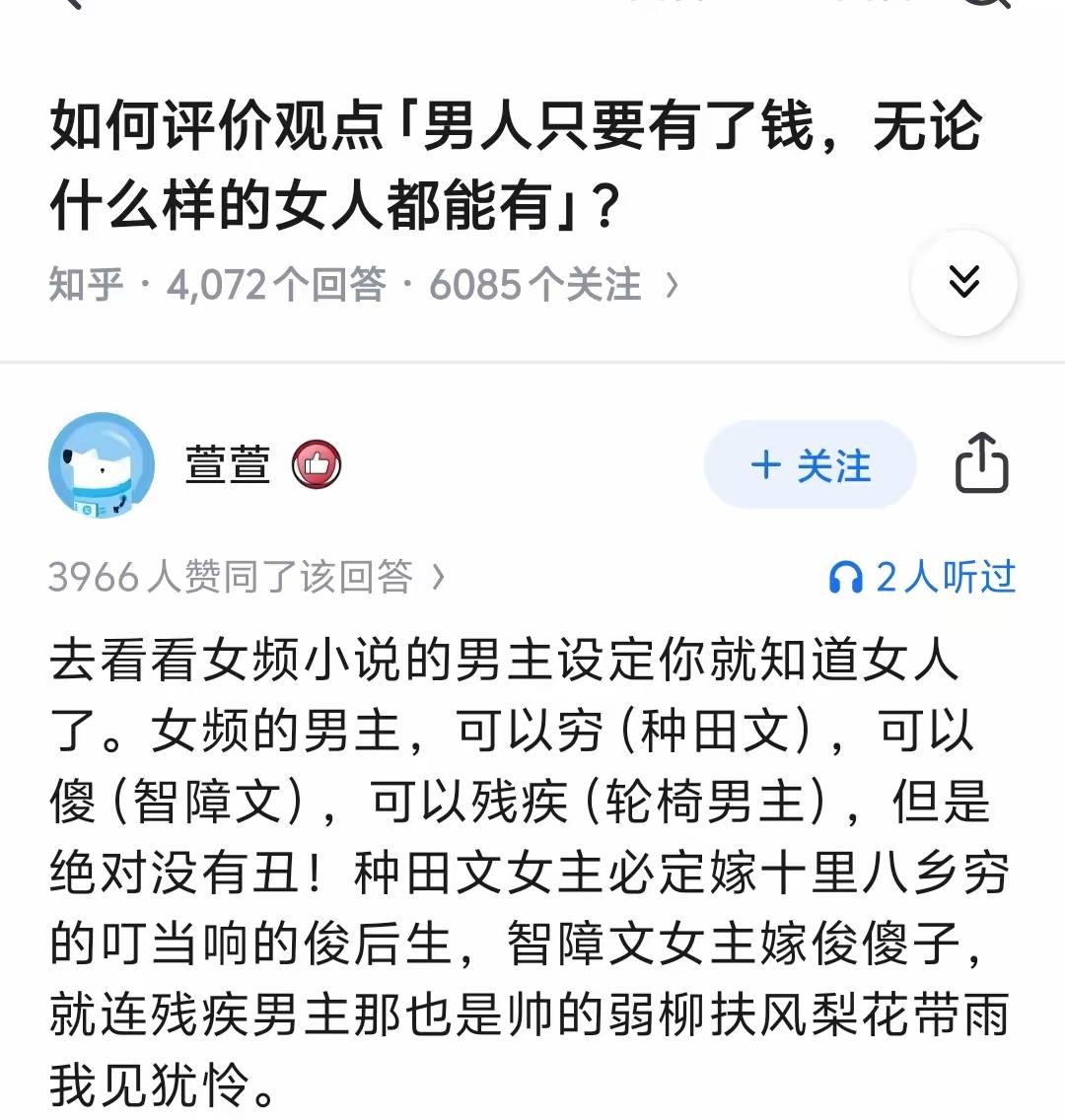Follow the author 萱萱

[x=810, y=465]
